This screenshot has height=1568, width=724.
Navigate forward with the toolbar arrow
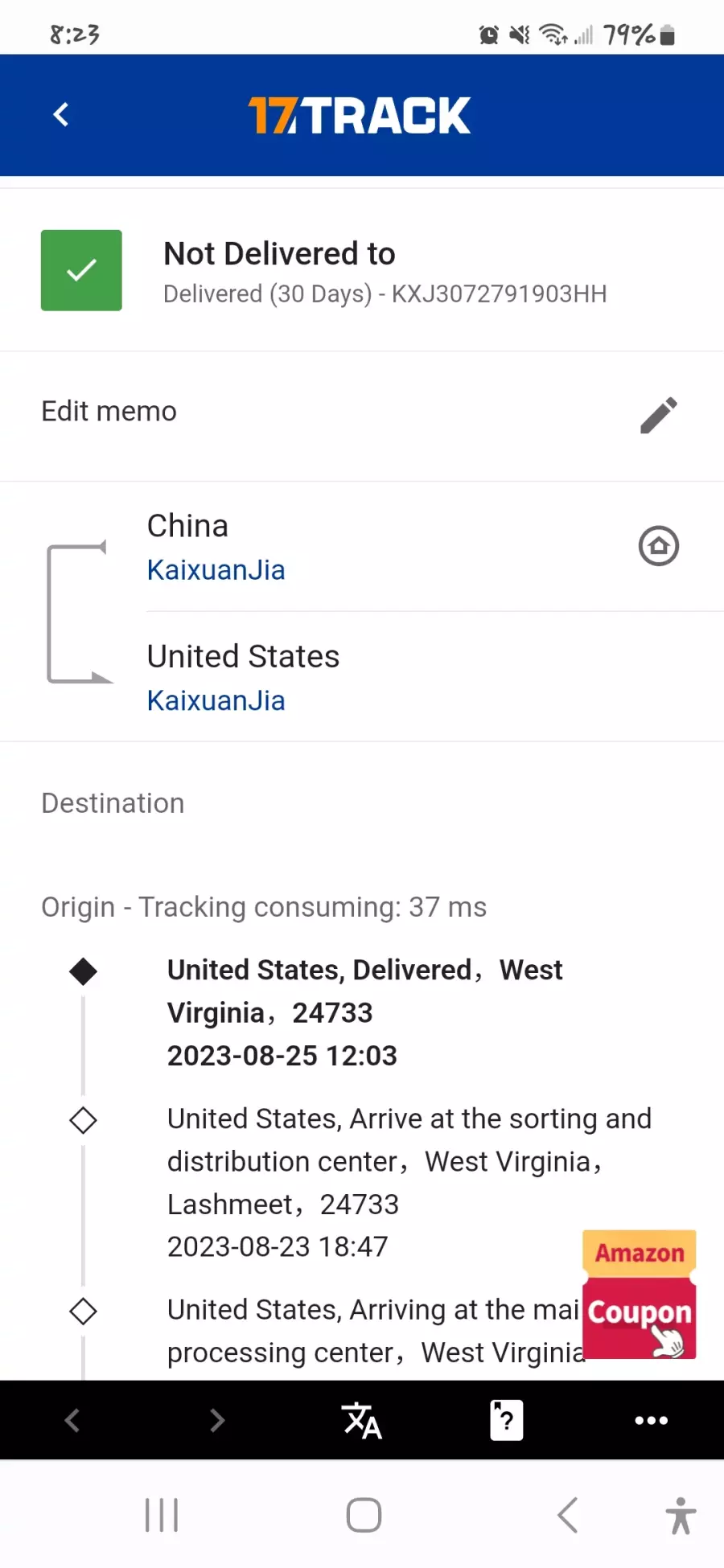tap(217, 1420)
